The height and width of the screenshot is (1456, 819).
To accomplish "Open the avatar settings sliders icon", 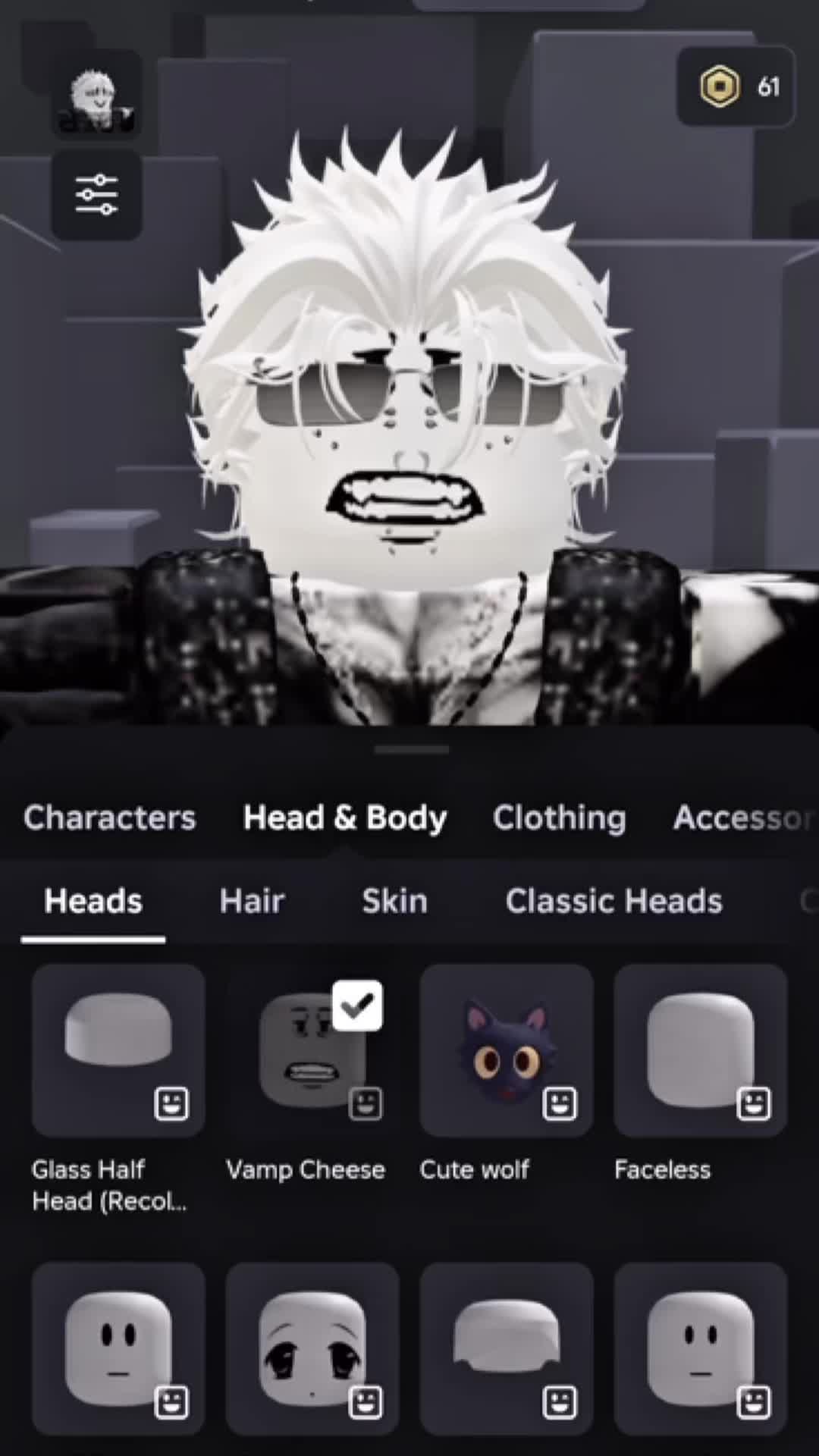I will [x=96, y=194].
